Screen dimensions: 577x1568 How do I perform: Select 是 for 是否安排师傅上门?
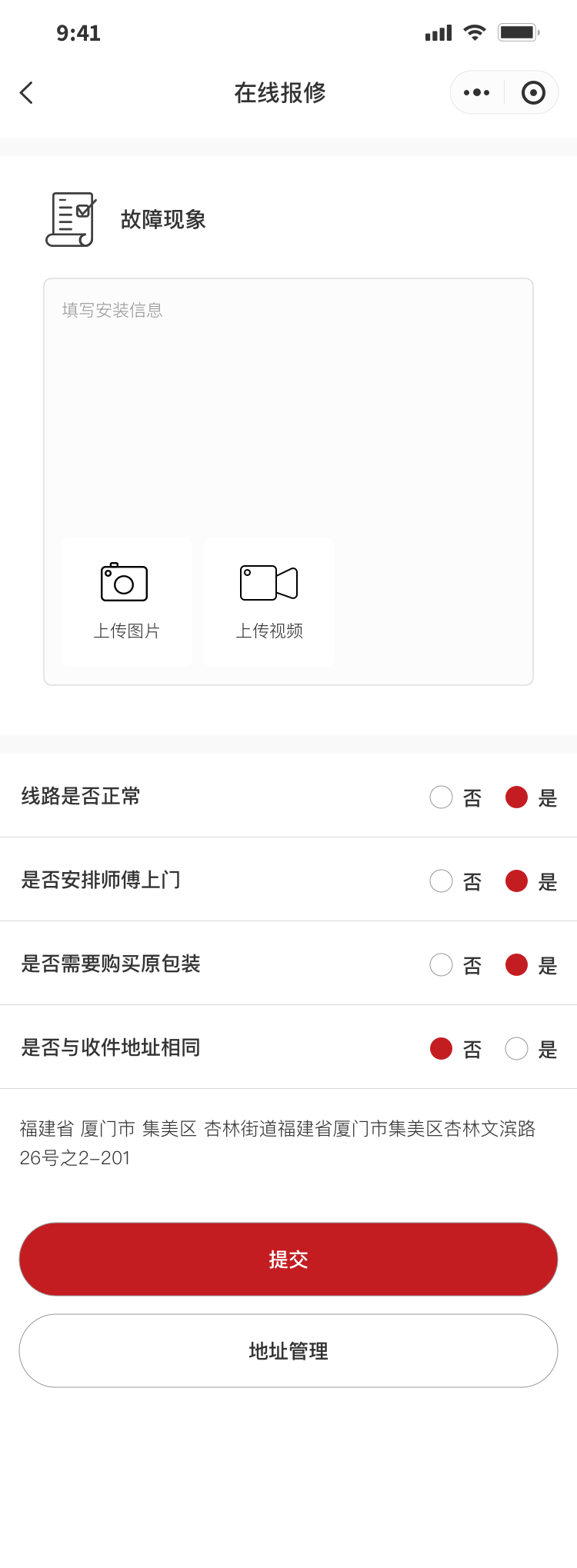point(517,881)
